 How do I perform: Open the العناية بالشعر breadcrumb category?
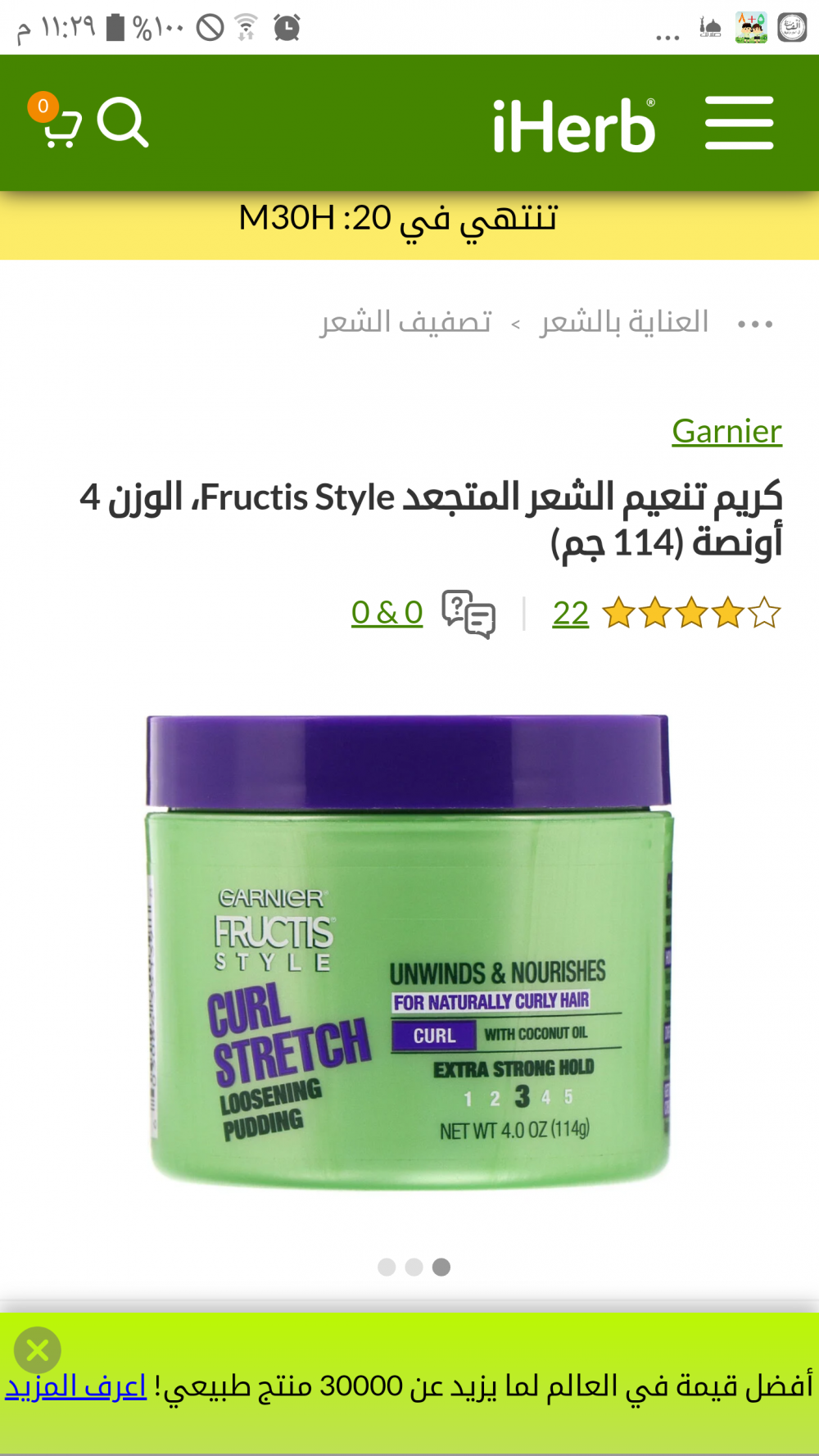click(623, 322)
